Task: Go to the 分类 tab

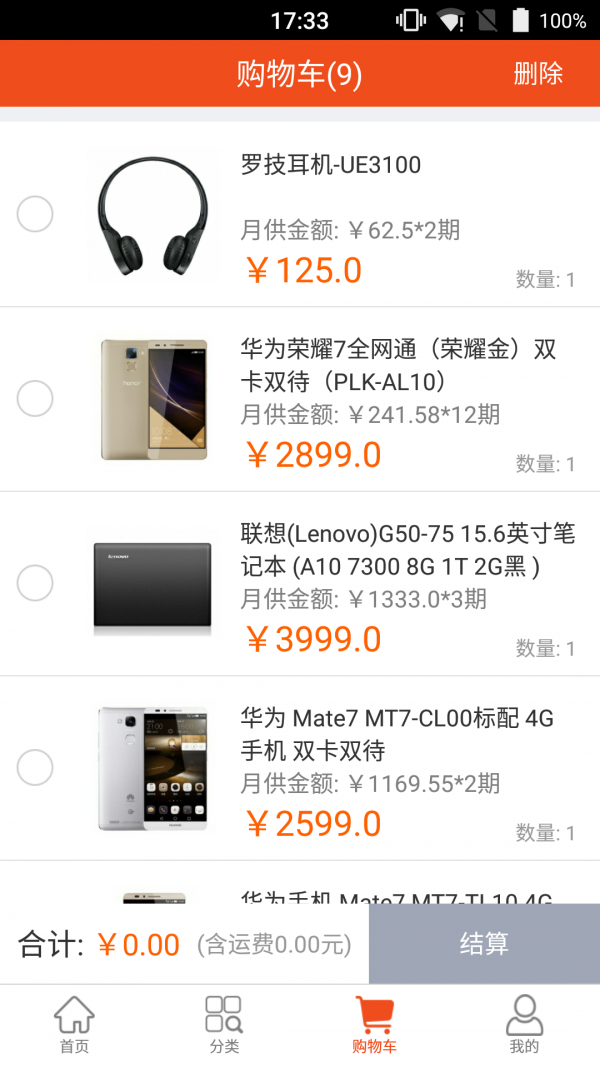Action: pyautogui.click(x=224, y=1025)
